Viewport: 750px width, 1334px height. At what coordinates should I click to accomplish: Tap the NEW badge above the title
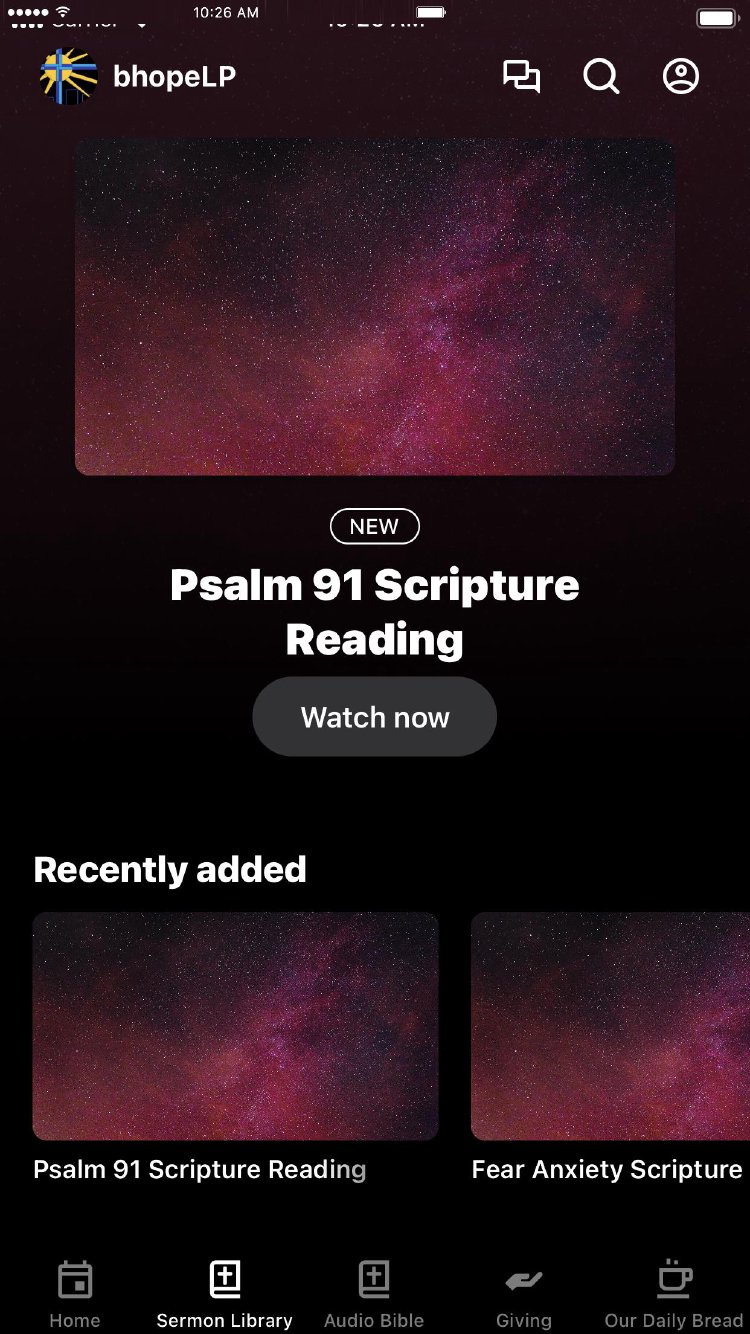374,526
